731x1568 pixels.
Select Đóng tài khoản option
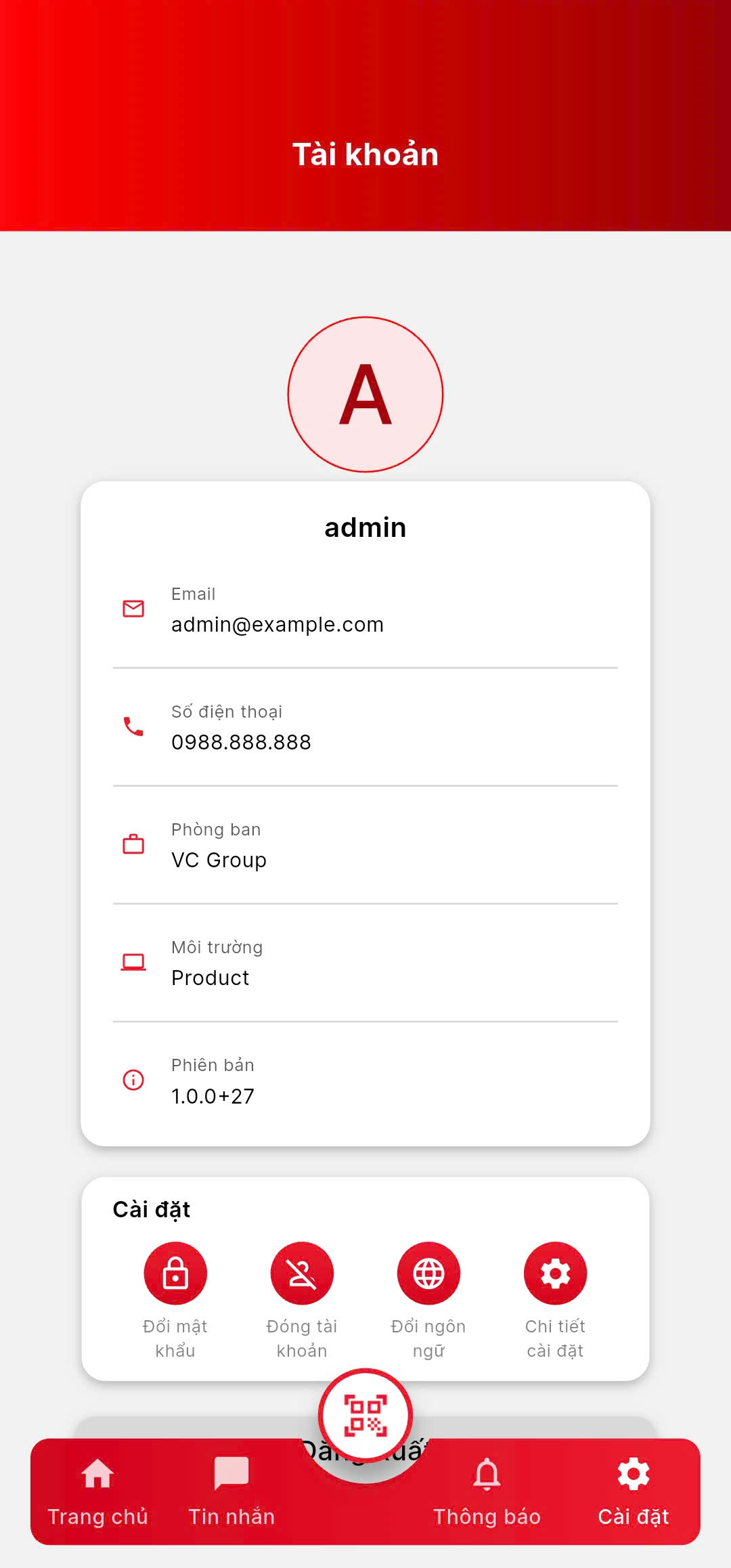pyautogui.click(x=302, y=1273)
